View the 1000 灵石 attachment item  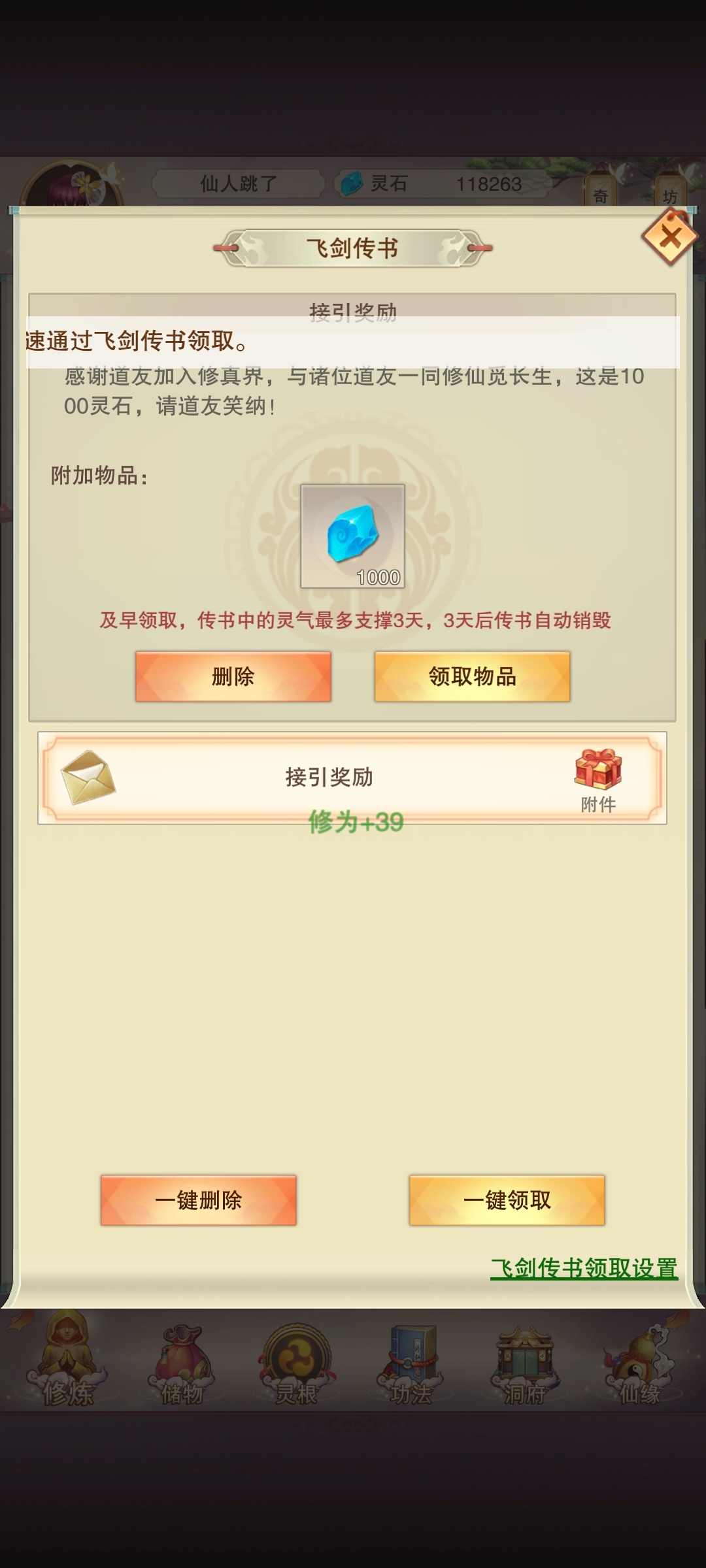(352, 536)
